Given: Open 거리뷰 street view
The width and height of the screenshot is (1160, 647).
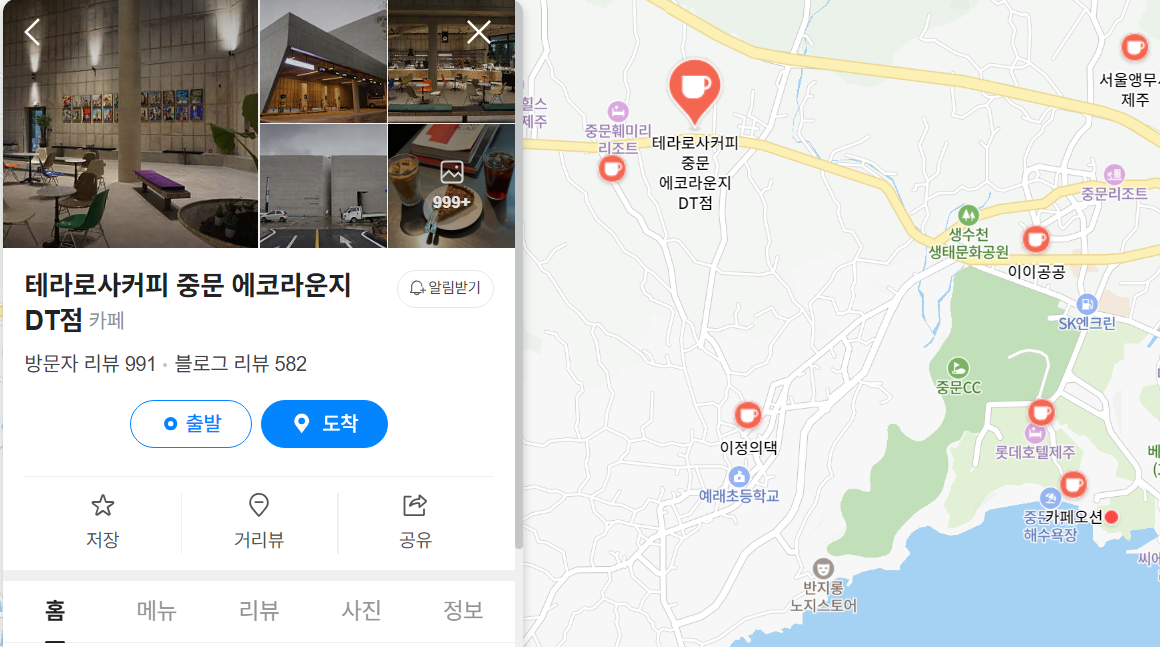Looking at the screenshot, I should 259,522.
